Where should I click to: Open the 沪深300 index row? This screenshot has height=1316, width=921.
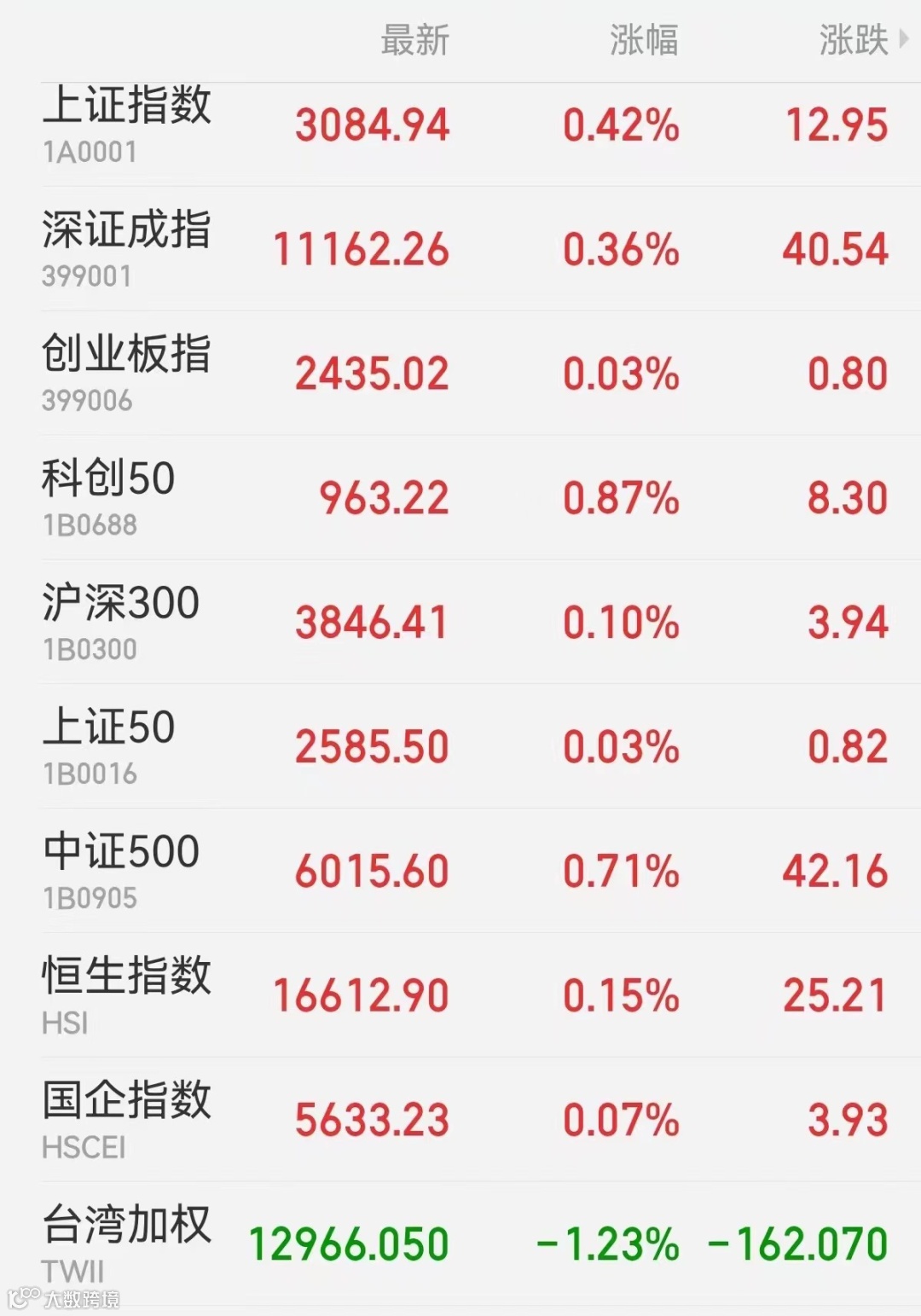pos(460,622)
